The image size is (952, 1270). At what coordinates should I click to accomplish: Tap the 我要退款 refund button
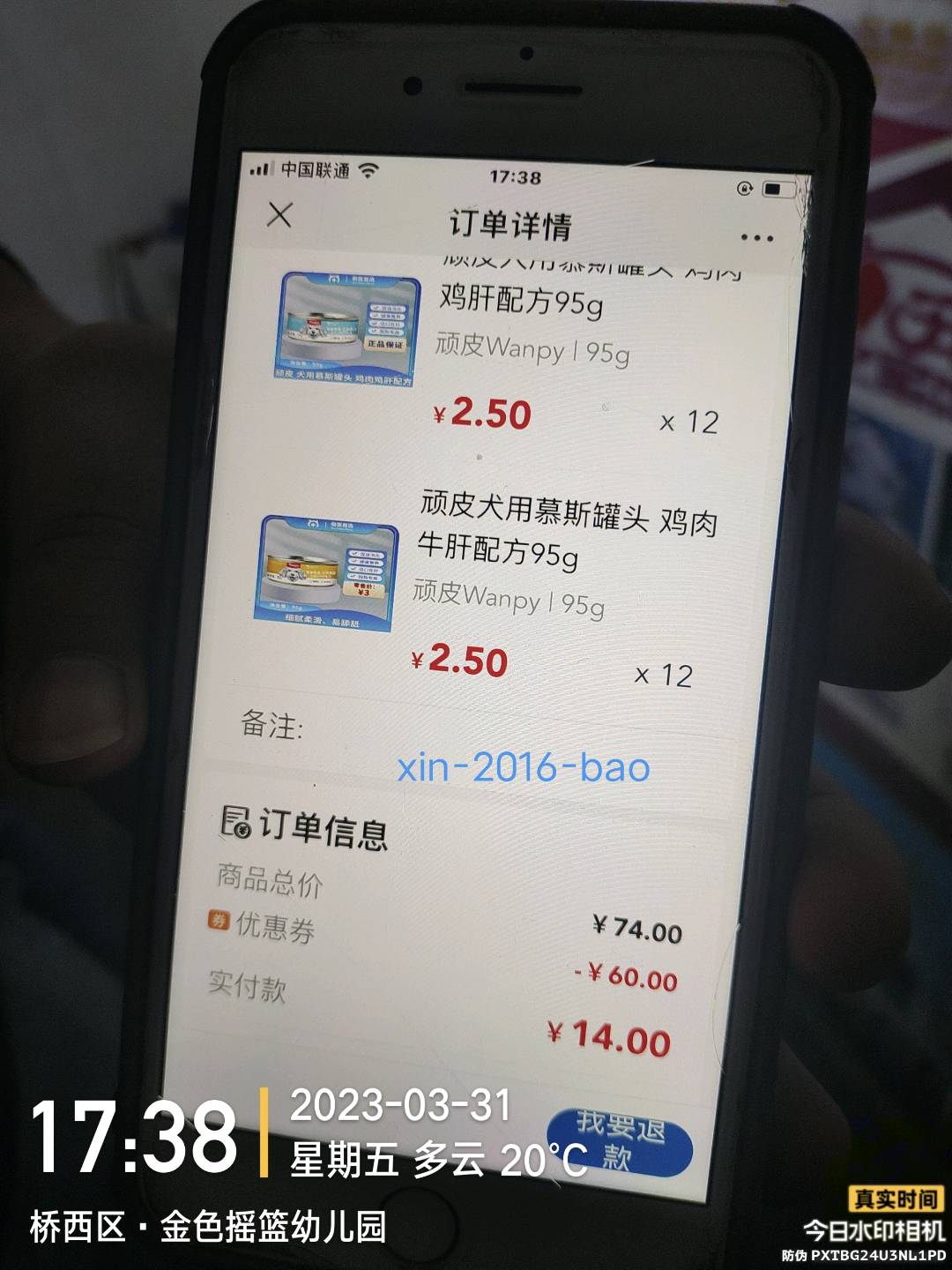pos(620,1141)
